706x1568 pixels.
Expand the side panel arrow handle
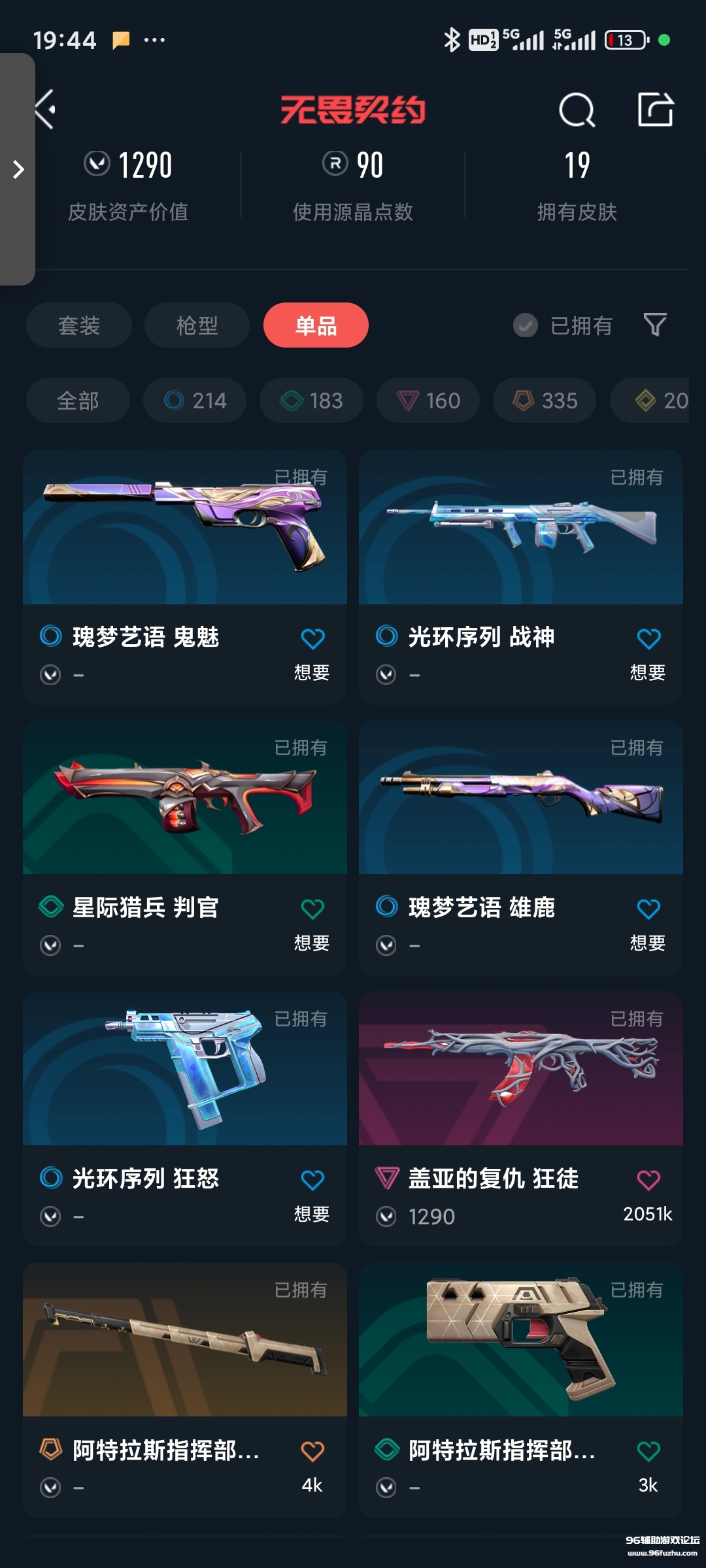[x=18, y=170]
